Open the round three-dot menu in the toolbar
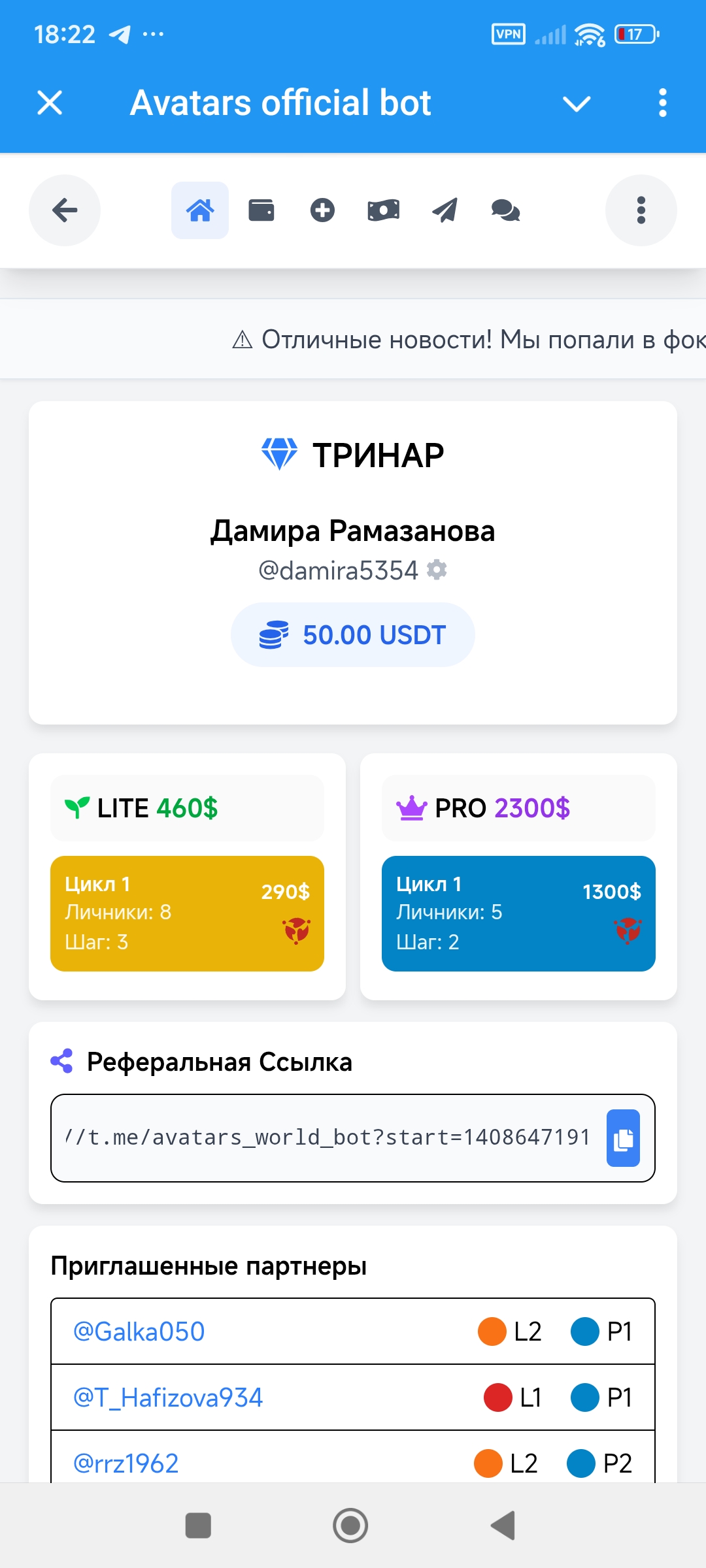 click(641, 210)
